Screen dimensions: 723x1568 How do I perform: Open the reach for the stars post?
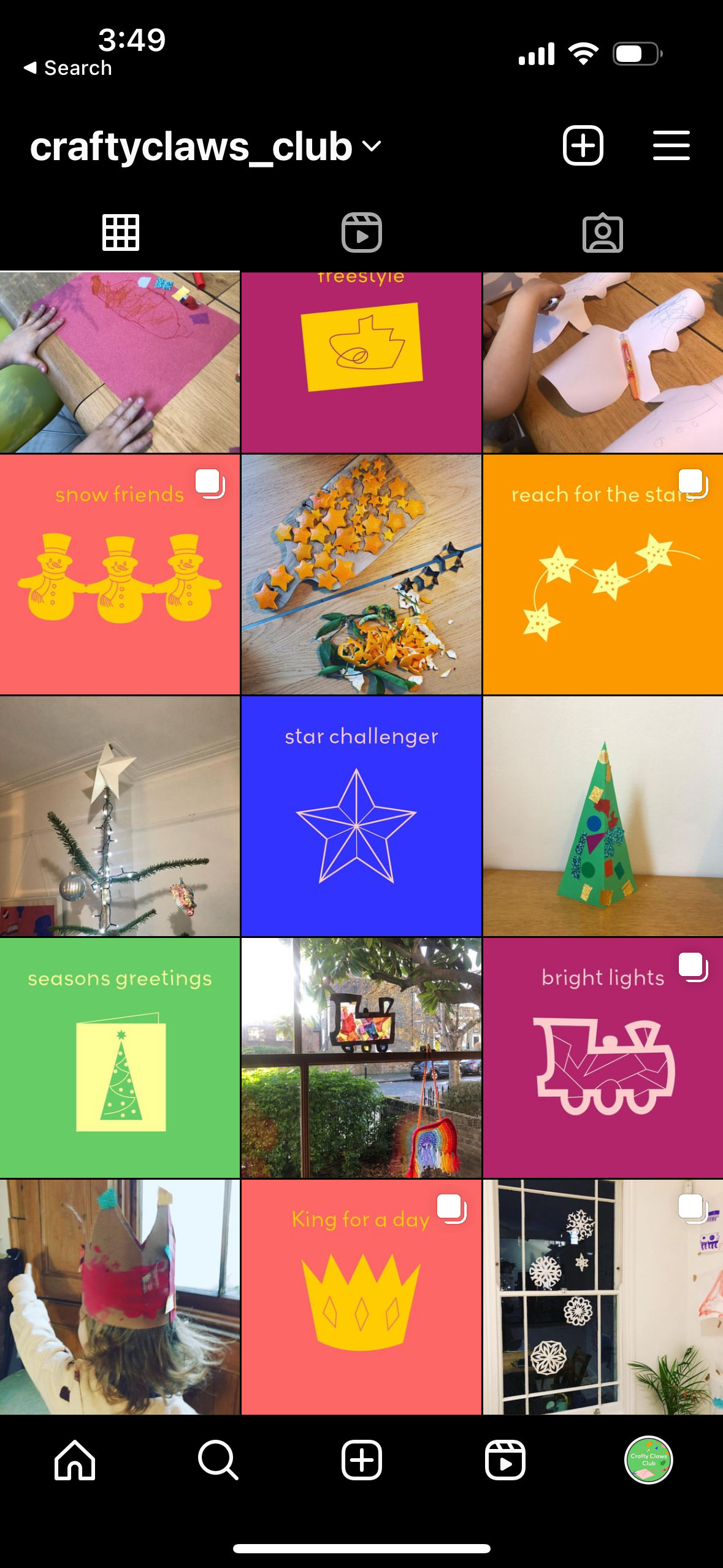(602, 574)
